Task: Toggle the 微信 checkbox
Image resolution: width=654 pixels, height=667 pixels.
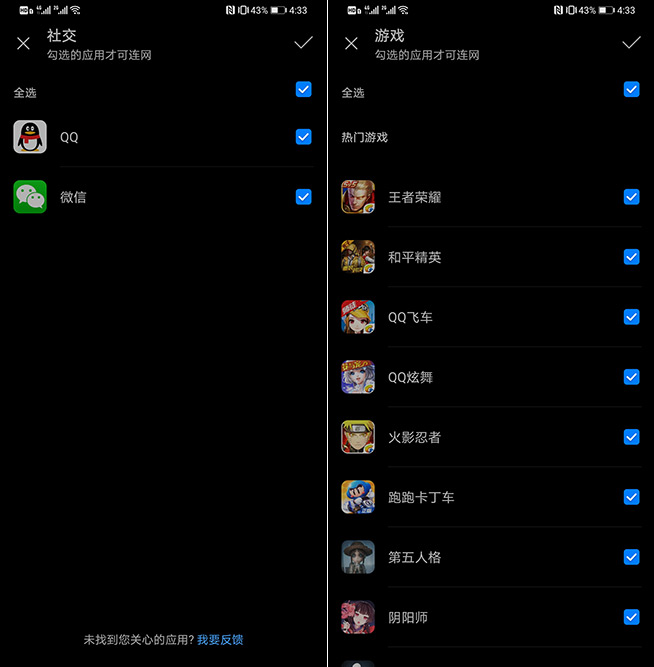Action: 304,197
